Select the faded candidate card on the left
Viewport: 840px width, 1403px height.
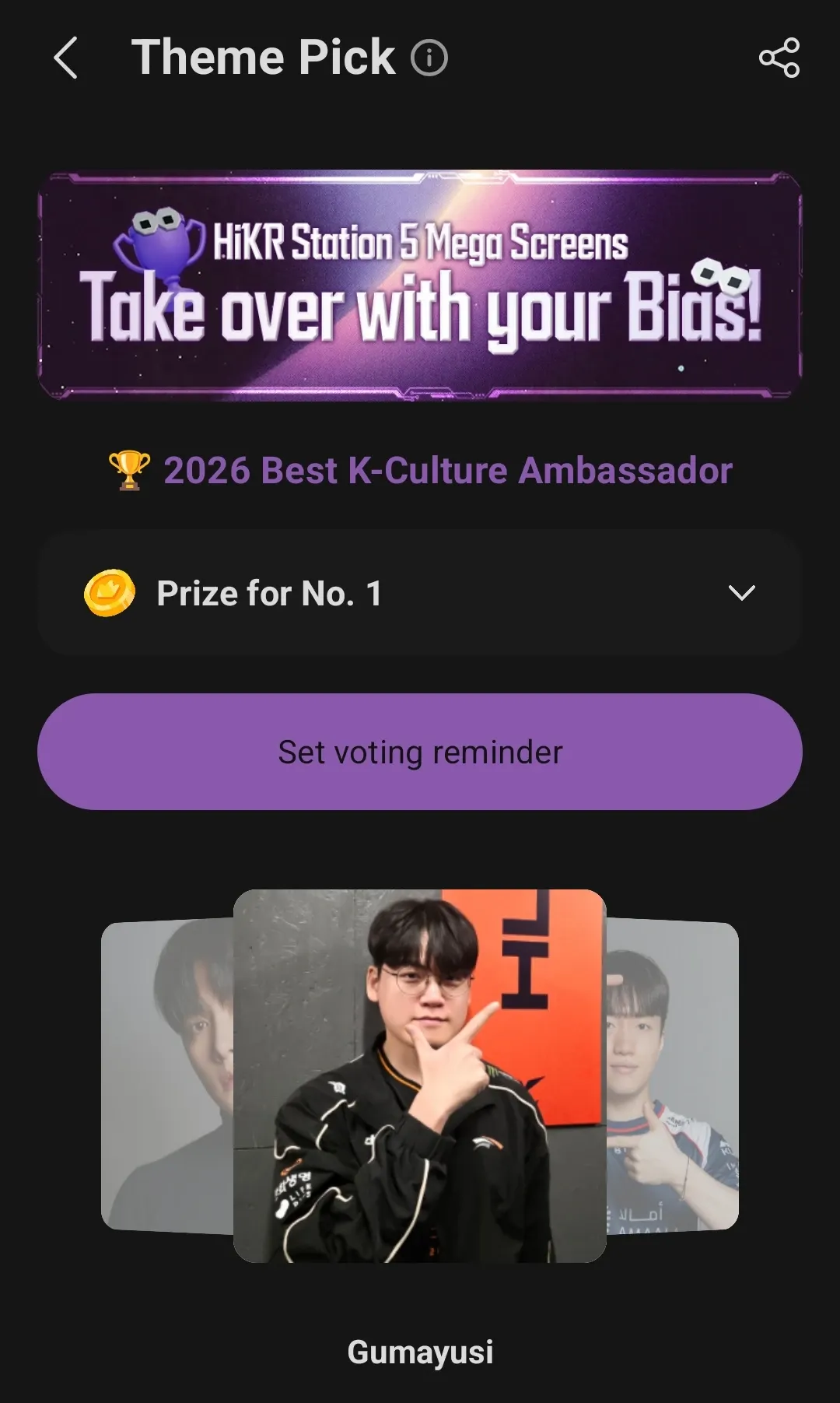167,1075
